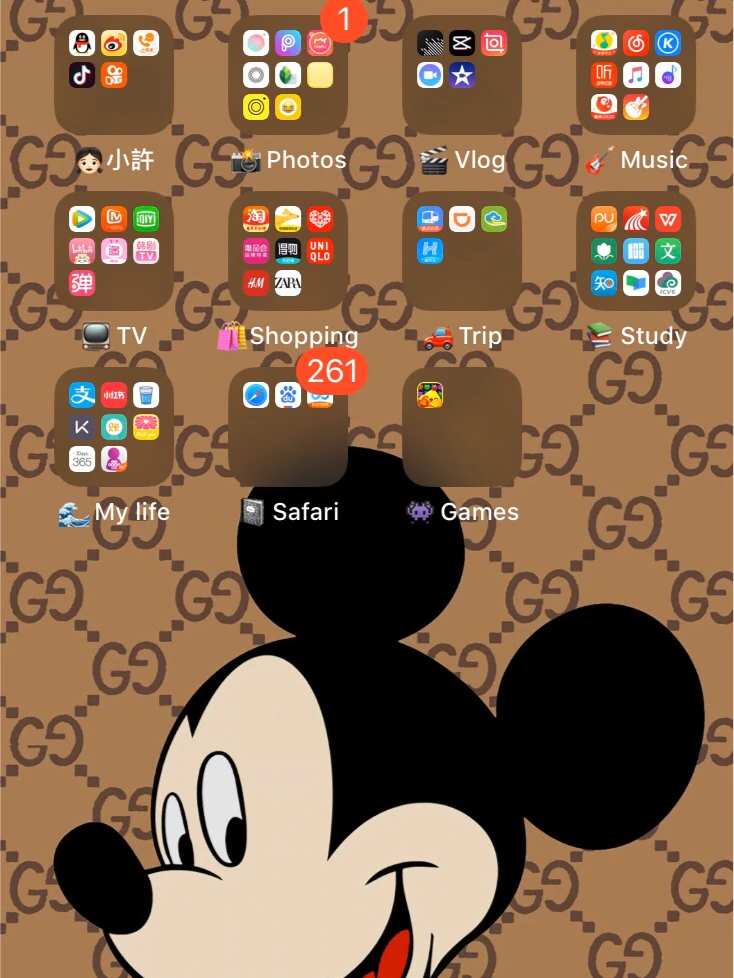
Task: Open the Study folder
Action: tap(637, 251)
